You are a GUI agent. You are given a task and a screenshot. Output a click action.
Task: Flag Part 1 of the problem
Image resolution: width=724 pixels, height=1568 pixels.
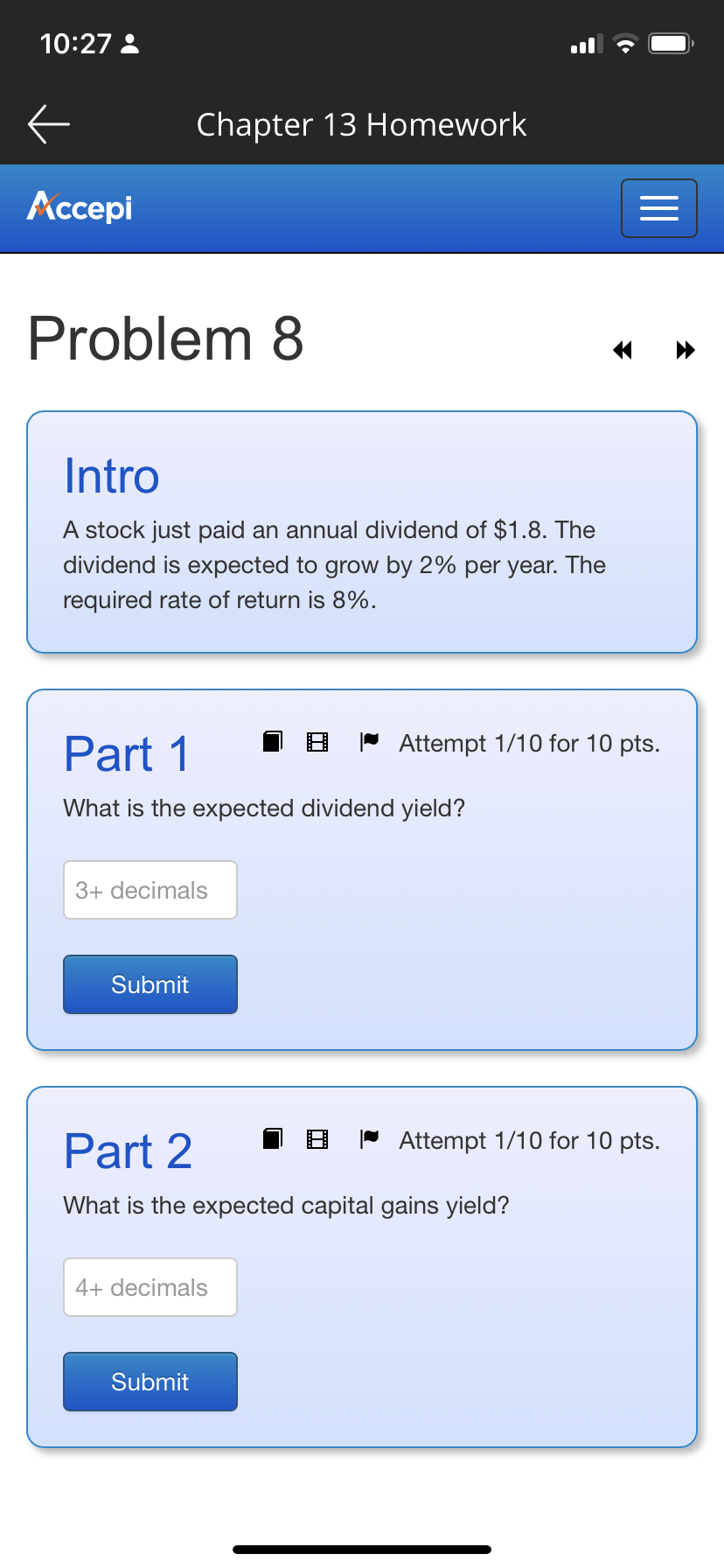(369, 742)
